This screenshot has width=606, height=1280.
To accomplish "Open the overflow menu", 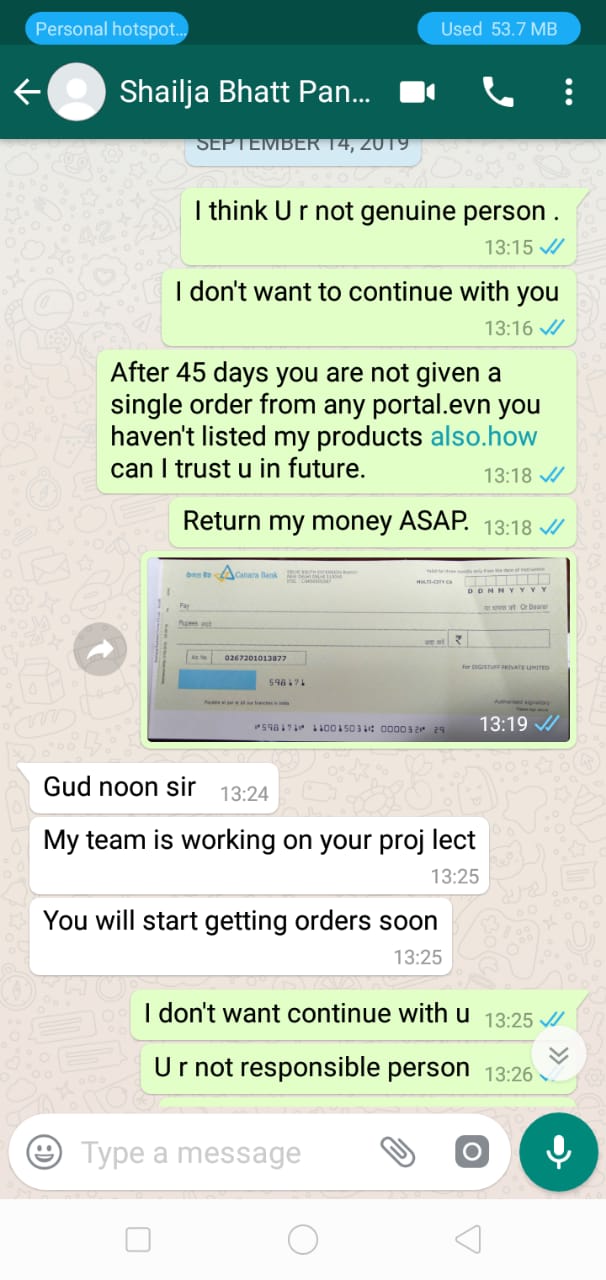I will tap(568, 92).
